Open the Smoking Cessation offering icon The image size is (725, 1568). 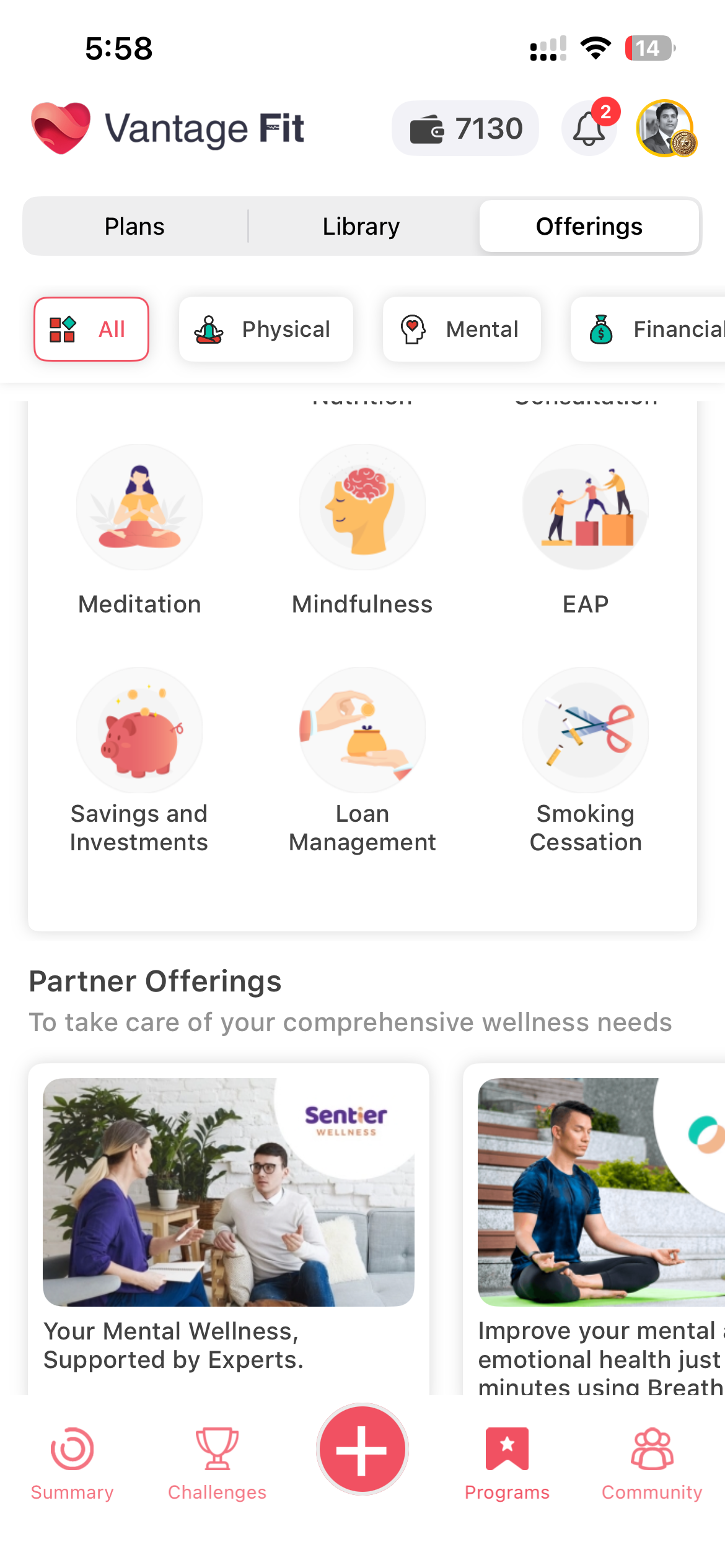[x=586, y=731]
